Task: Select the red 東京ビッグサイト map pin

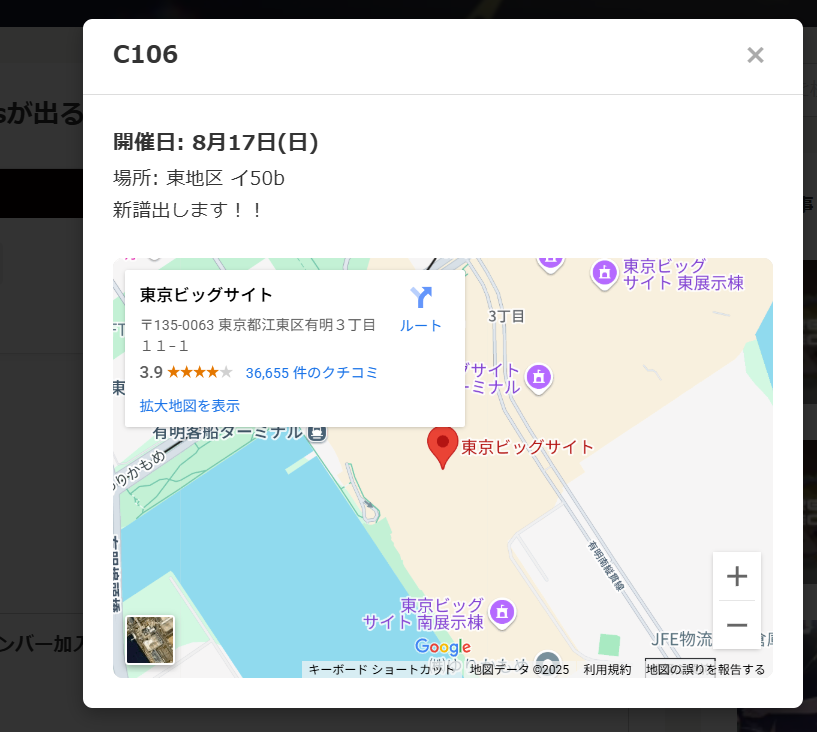Action: [442, 446]
